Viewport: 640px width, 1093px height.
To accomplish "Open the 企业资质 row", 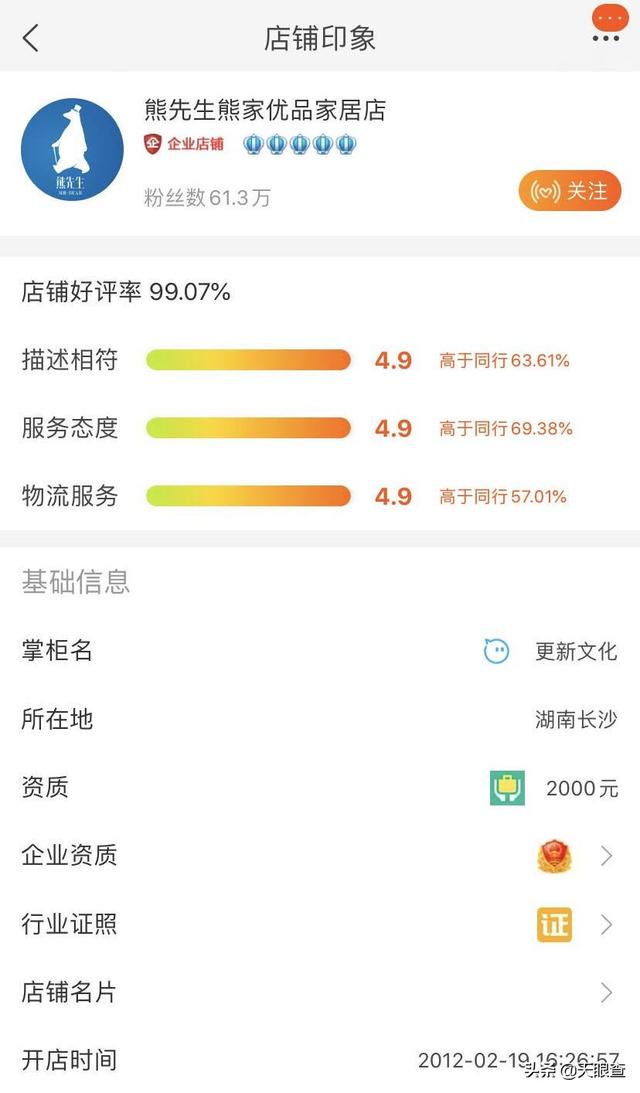I will pyautogui.click(x=320, y=855).
